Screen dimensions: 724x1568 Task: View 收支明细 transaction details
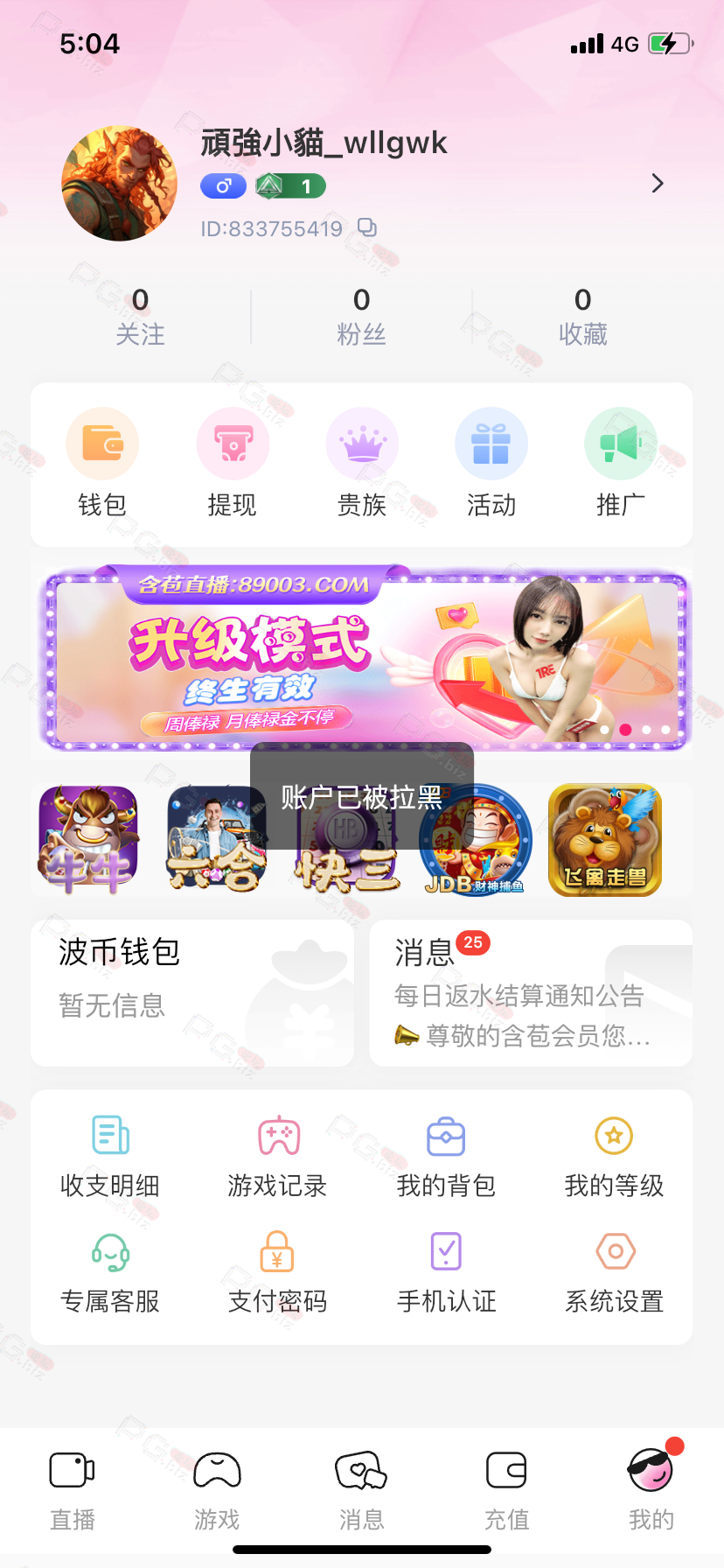click(x=110, y=1157)
